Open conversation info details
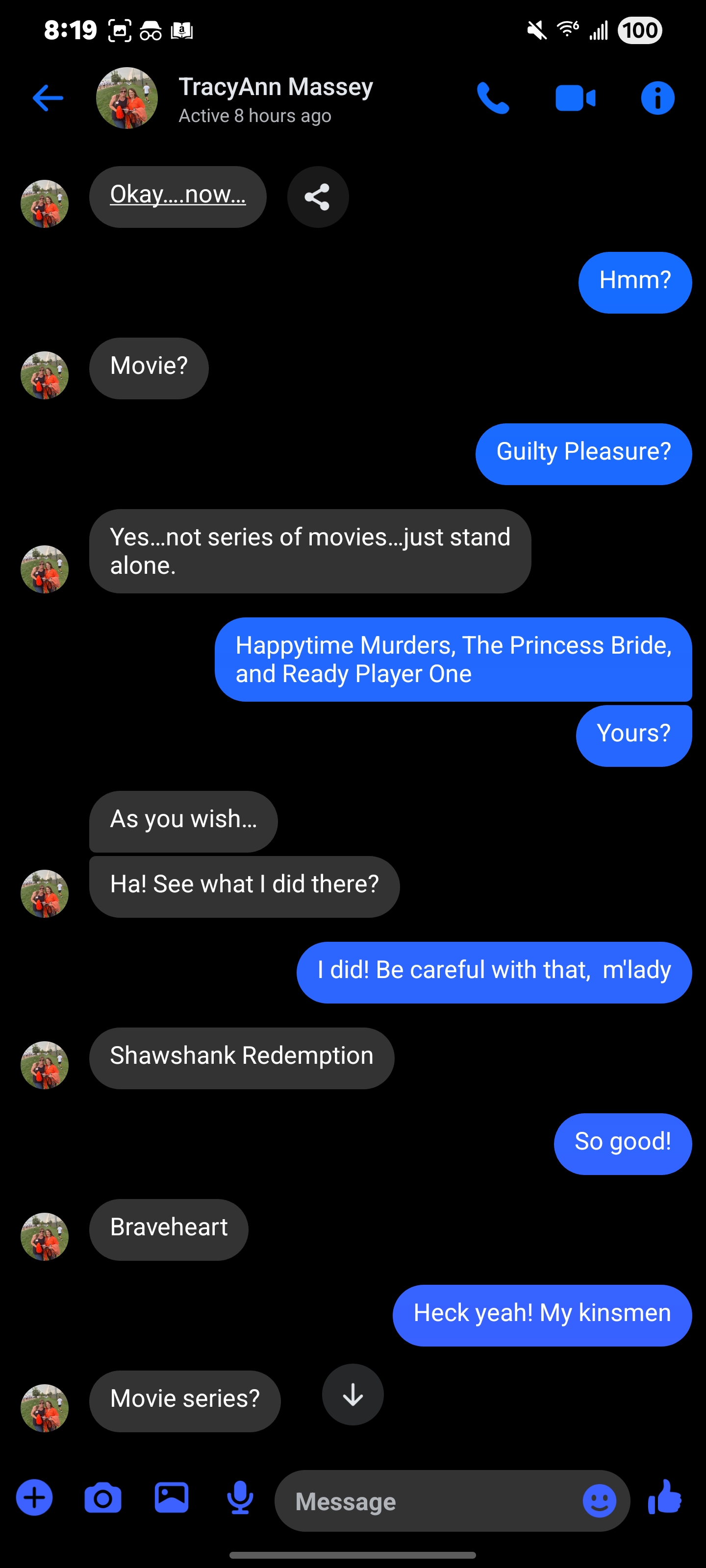This screenshot has height=1568, width=706. coord(657,98)
